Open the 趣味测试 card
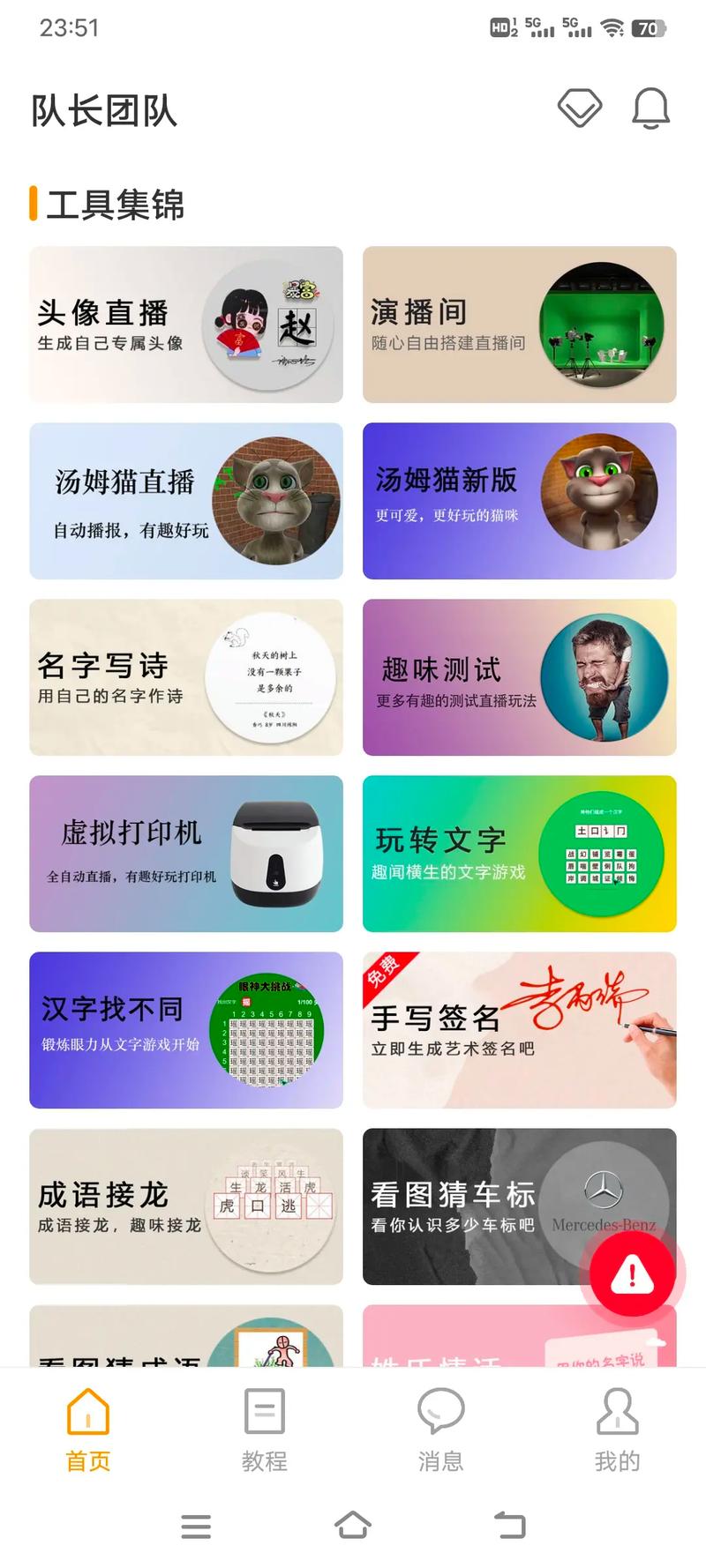Image resolution: width=706 pixels, height=1568 pixels. [x=519, y=677]
